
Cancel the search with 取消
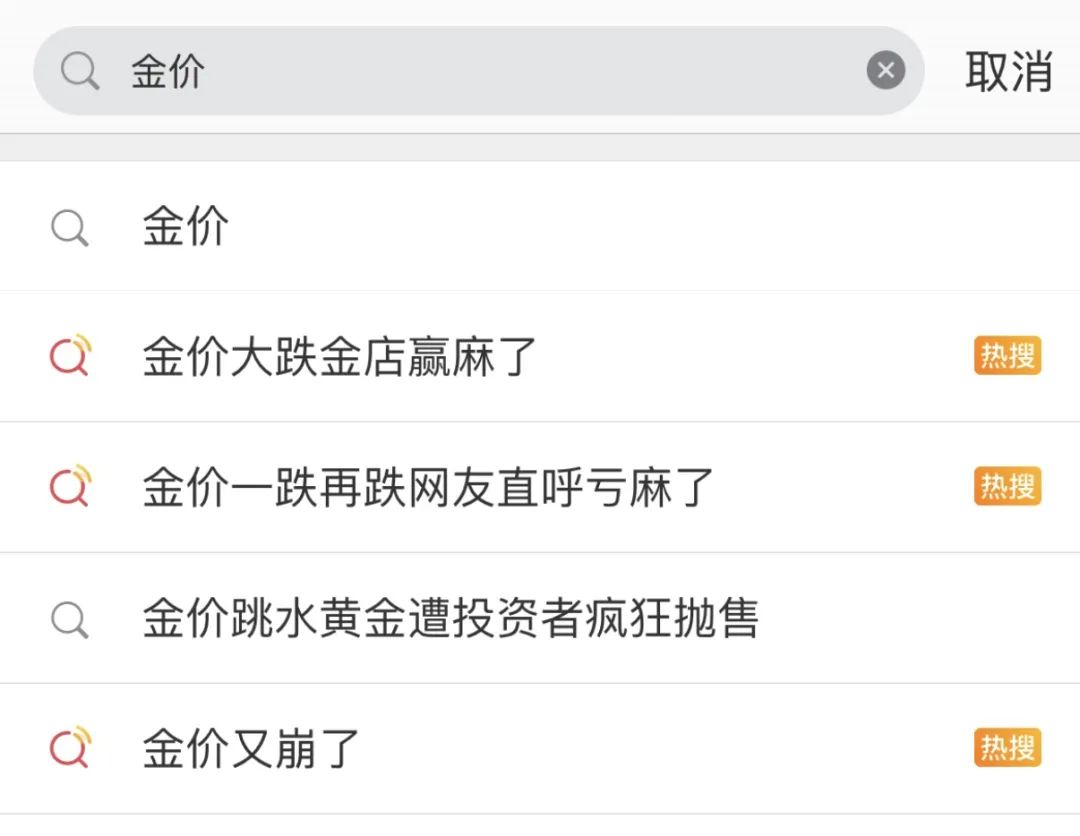(1008, 71)
